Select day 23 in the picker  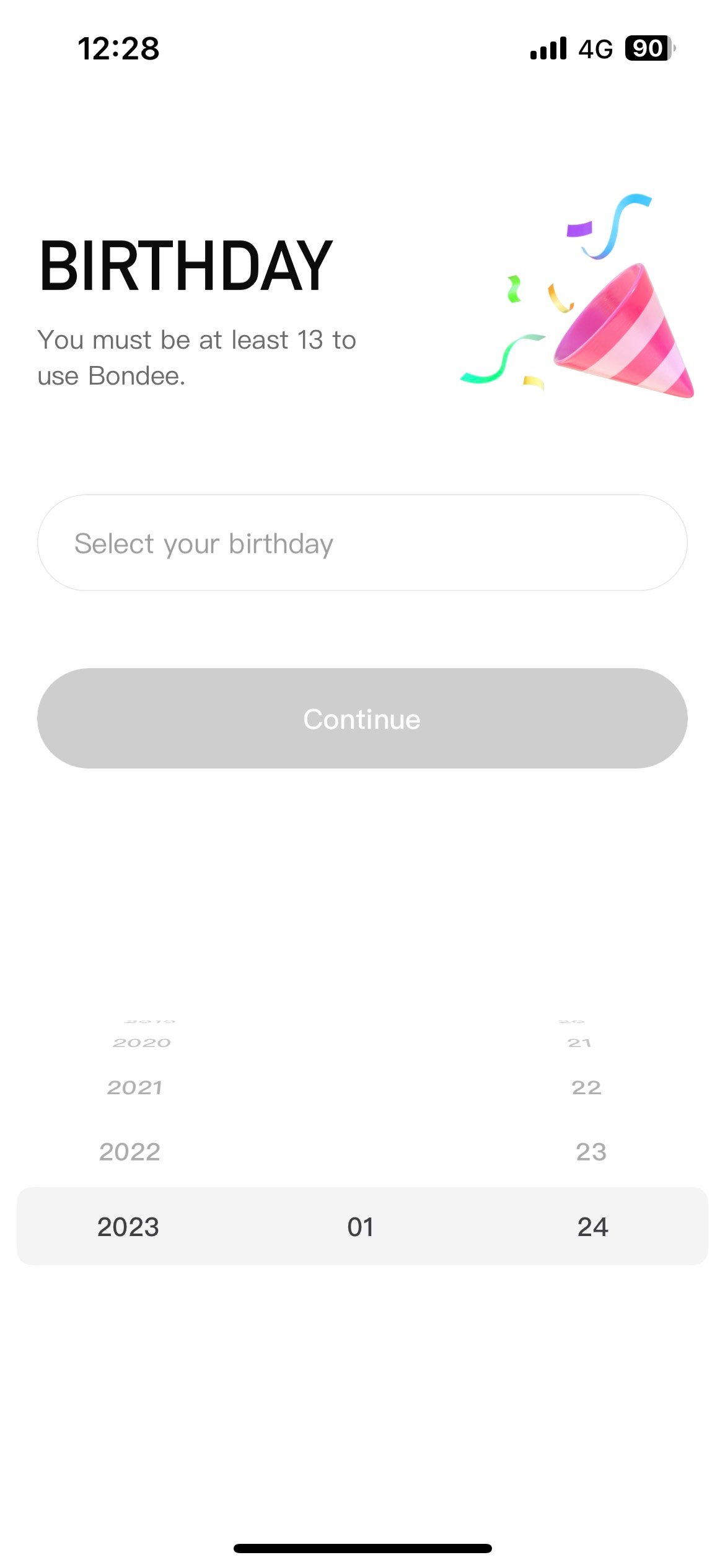(x=591, y=1152)
